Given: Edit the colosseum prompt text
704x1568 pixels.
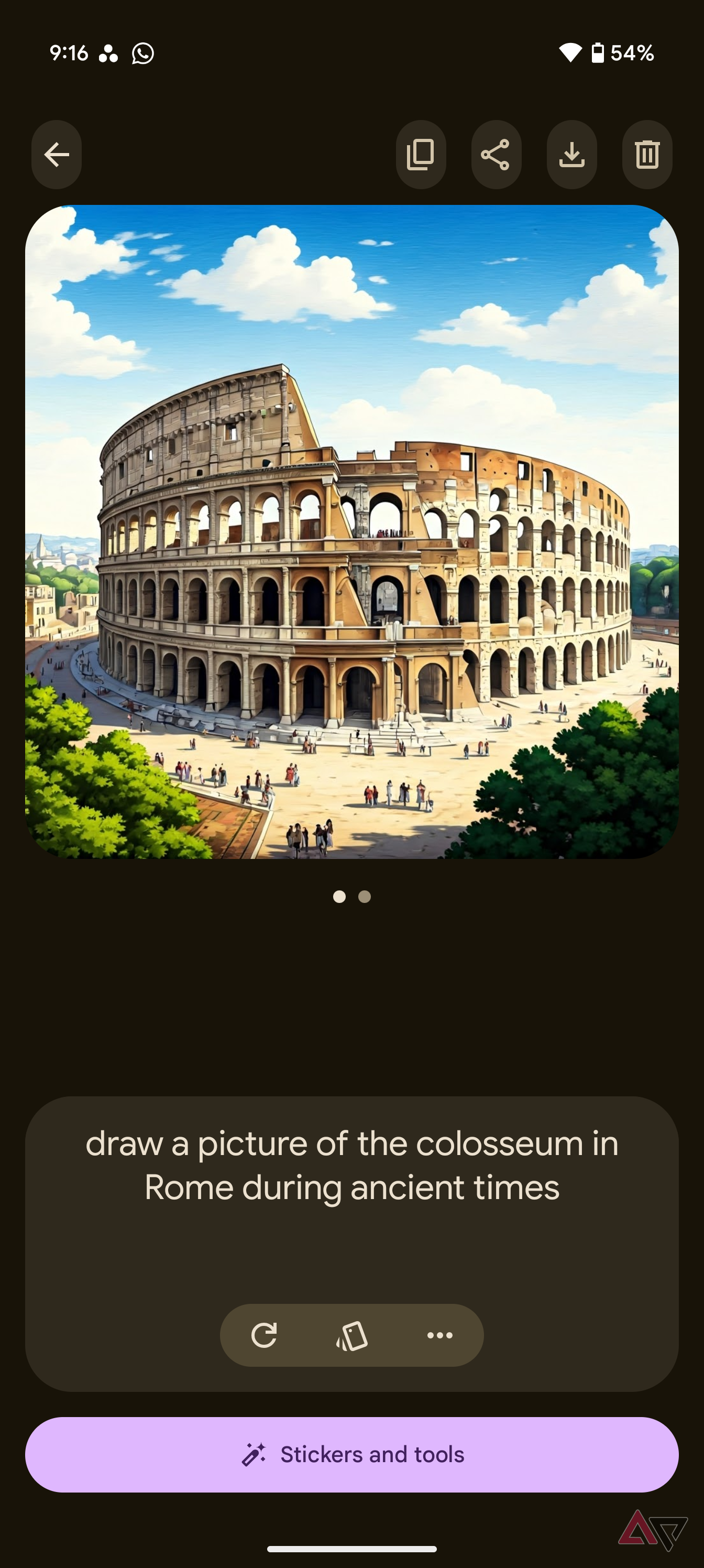Looking at the screenshot, I should [x=351, y=1165].
